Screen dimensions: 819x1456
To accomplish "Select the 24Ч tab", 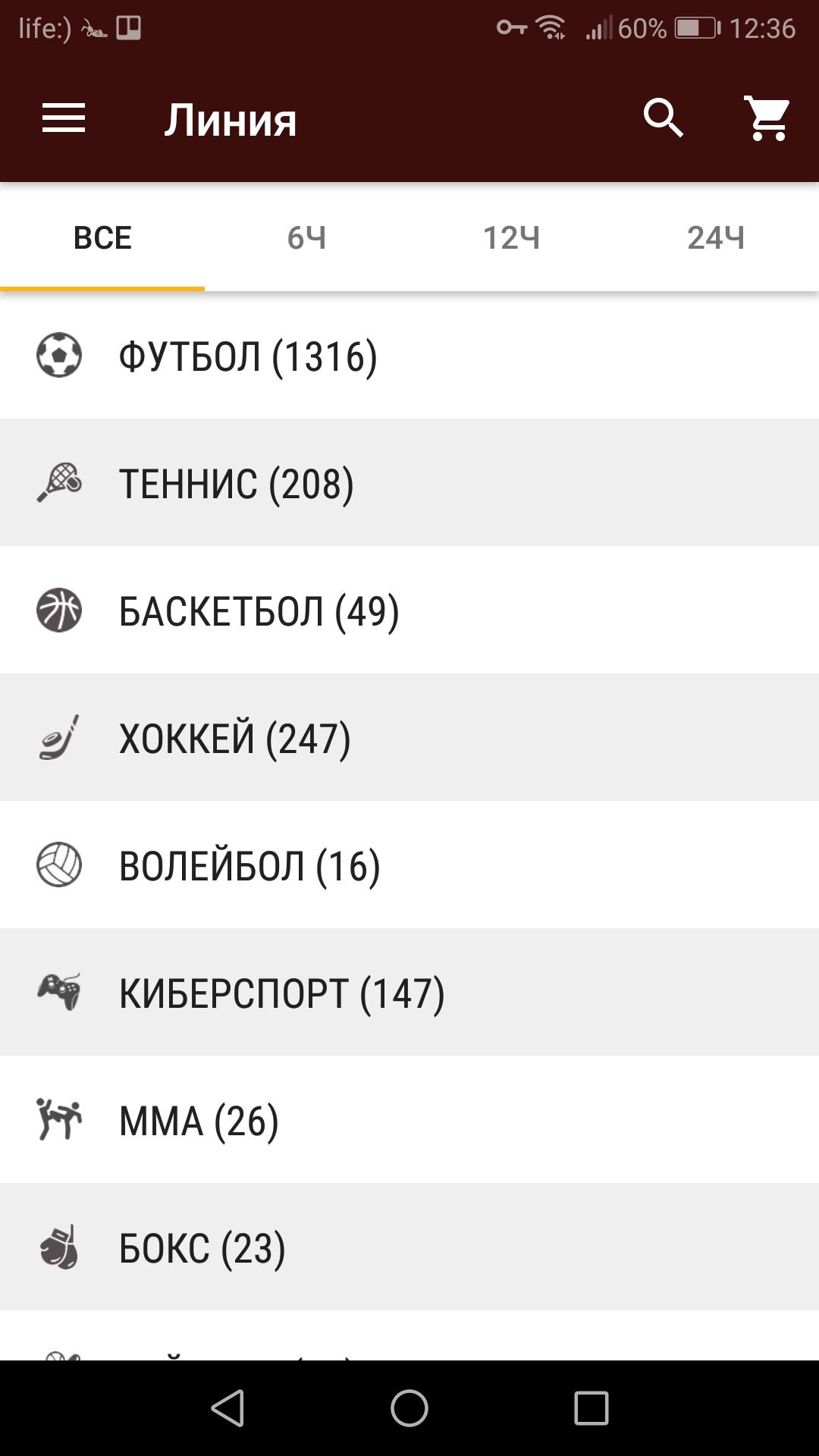I will click(x=717, y=237).
